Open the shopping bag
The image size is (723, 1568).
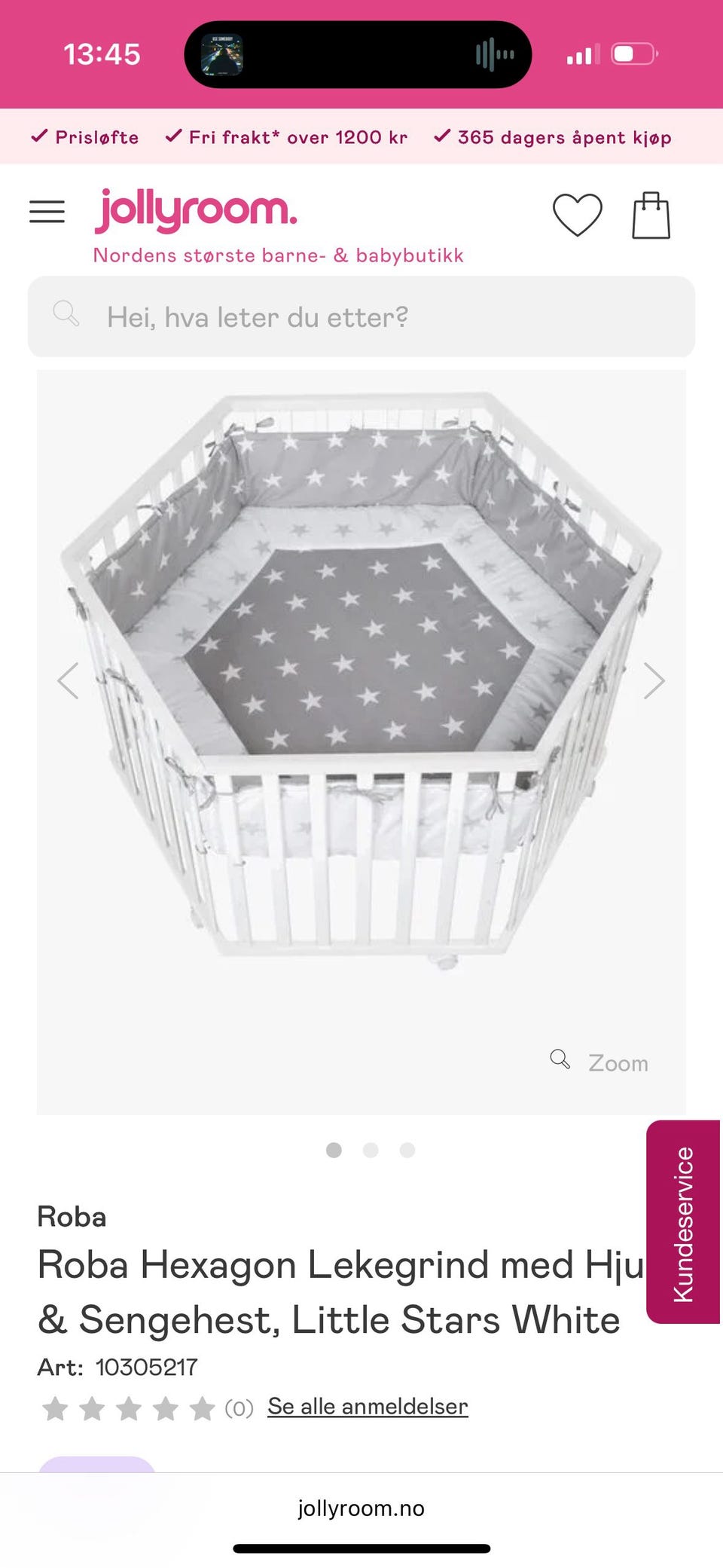(x=651, y=215)
